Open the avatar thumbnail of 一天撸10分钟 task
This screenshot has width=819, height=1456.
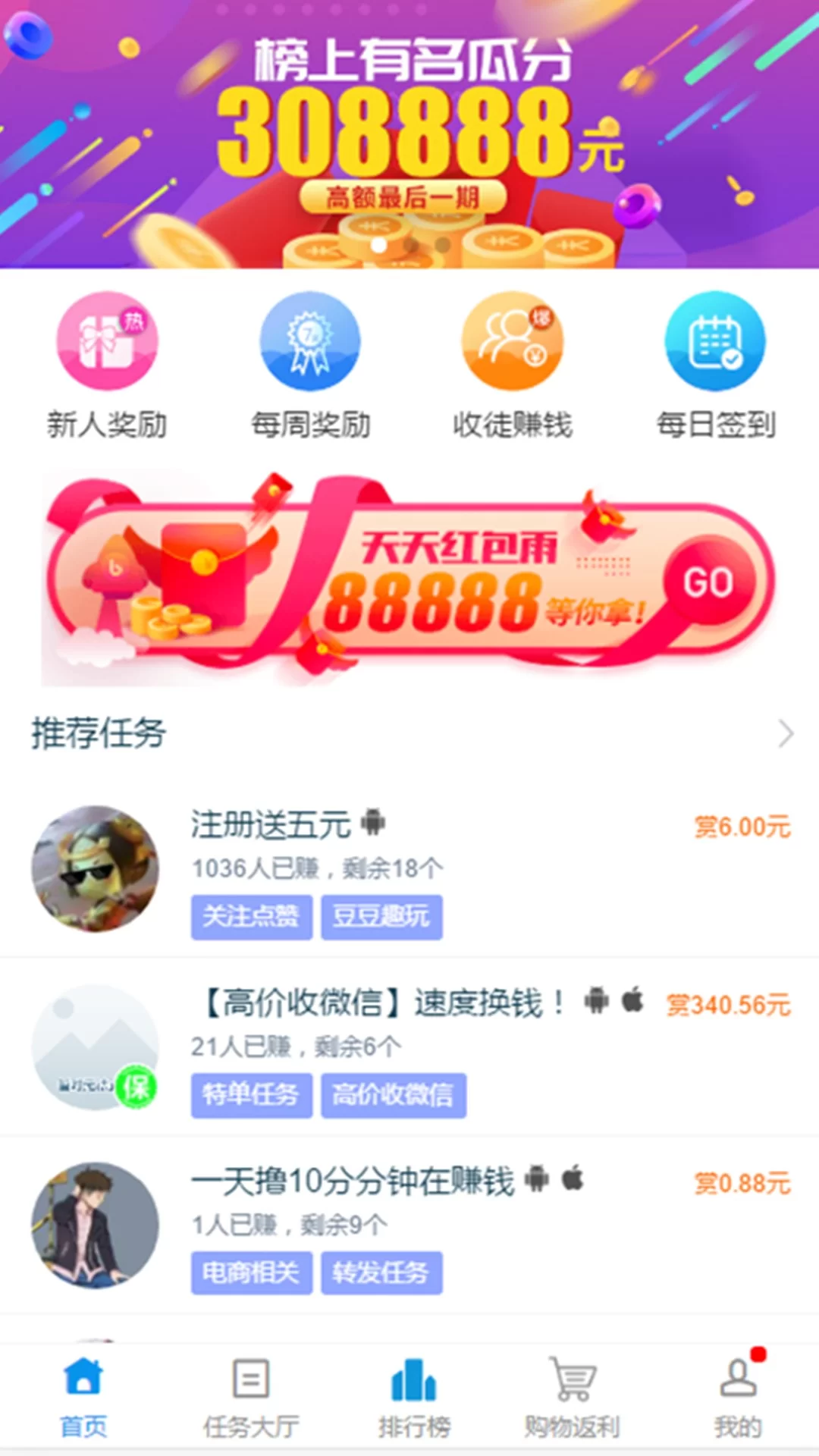point(94,1228)
